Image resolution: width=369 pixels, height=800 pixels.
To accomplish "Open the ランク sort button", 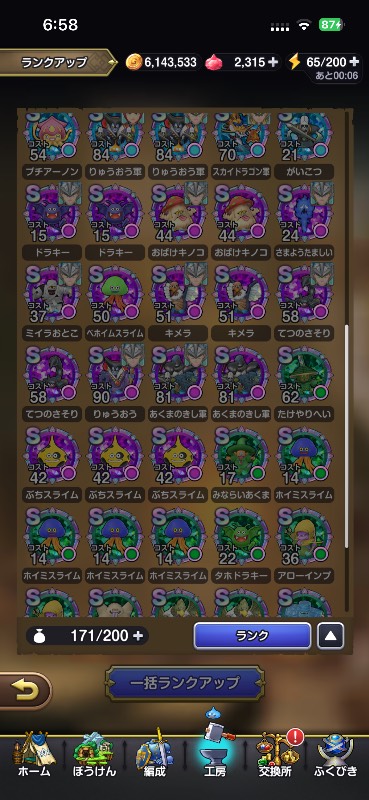I will click(x=252, y=636).
